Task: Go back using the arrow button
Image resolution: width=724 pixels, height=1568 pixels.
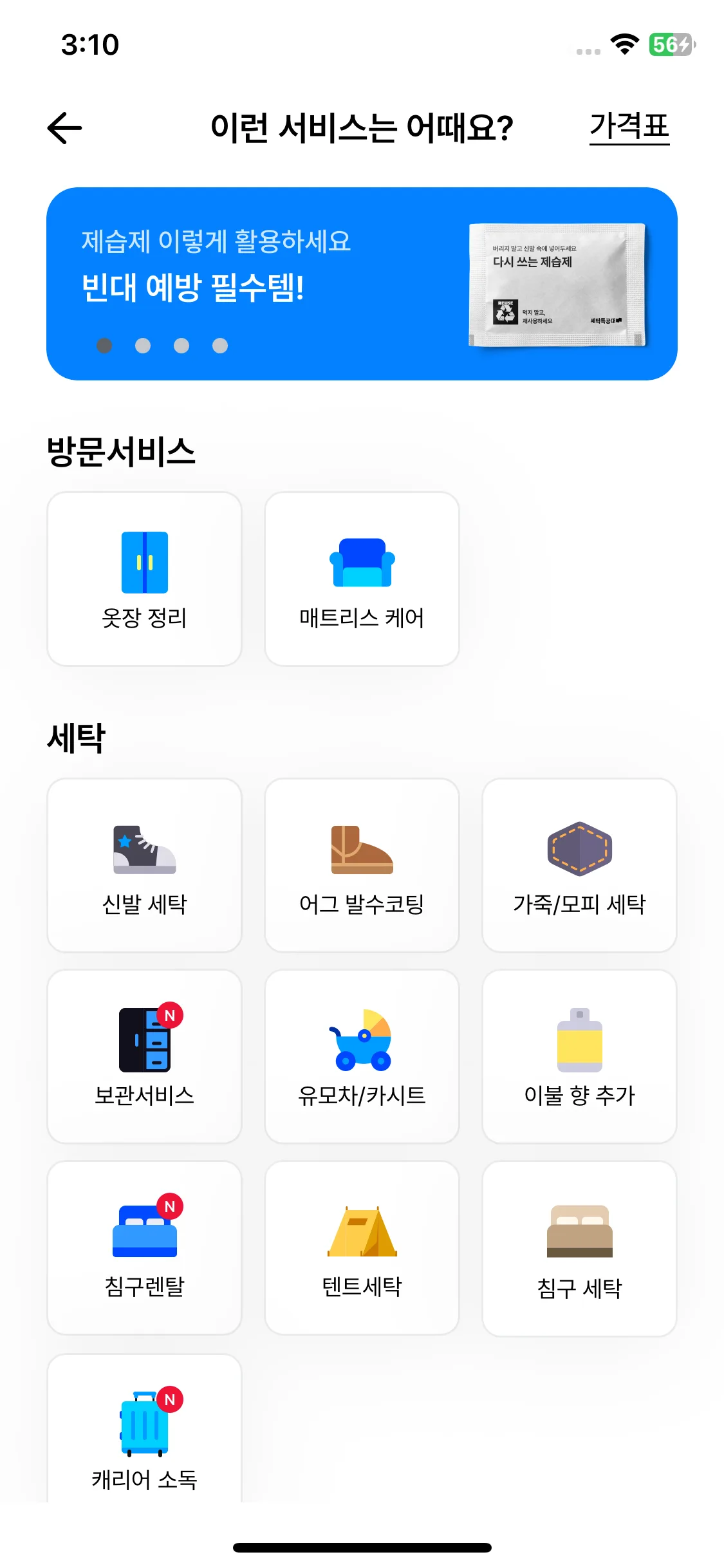Action: [x=63, y=127]
